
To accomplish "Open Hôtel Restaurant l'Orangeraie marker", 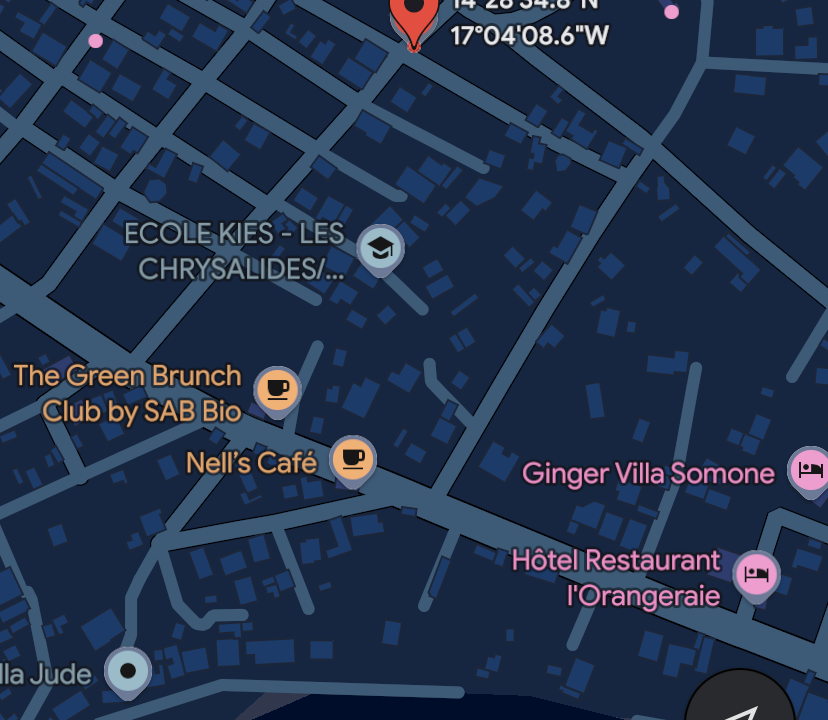I will pyautogui.click(x=757, y=574).
